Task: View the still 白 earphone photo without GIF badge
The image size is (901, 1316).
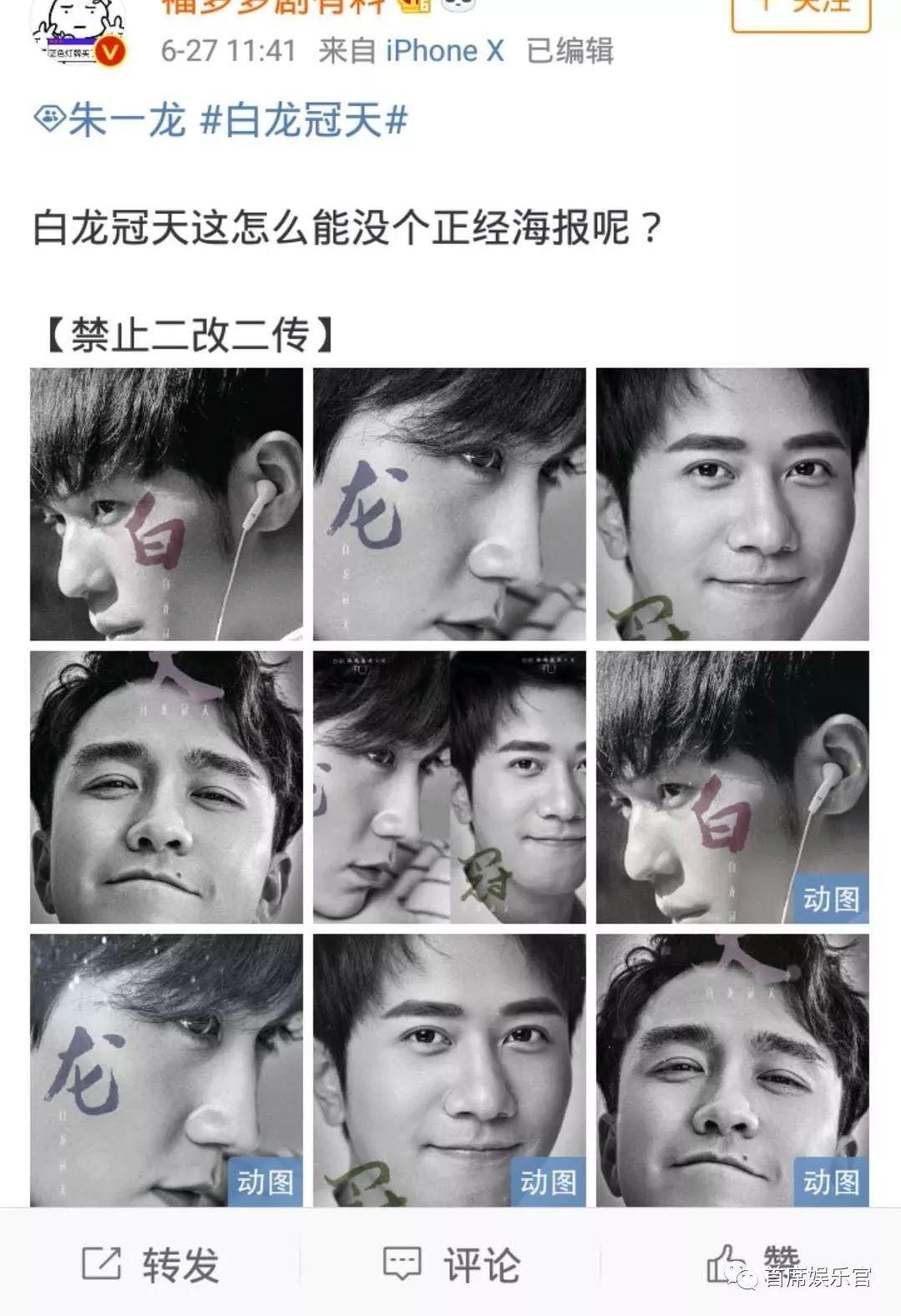Action: pyautogui.click(x=166, y=504)
